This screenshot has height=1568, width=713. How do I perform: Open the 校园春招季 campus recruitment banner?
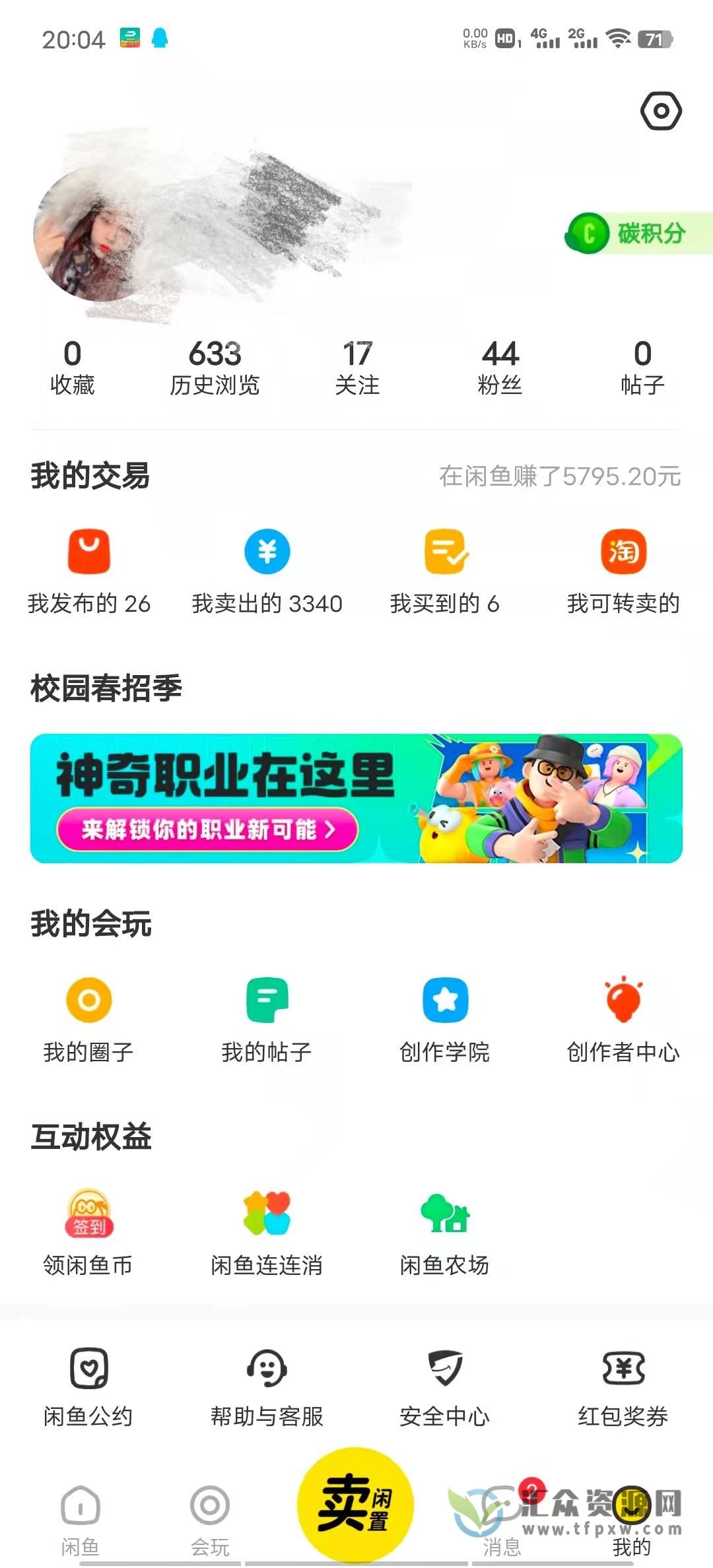[x=356, y=799]
